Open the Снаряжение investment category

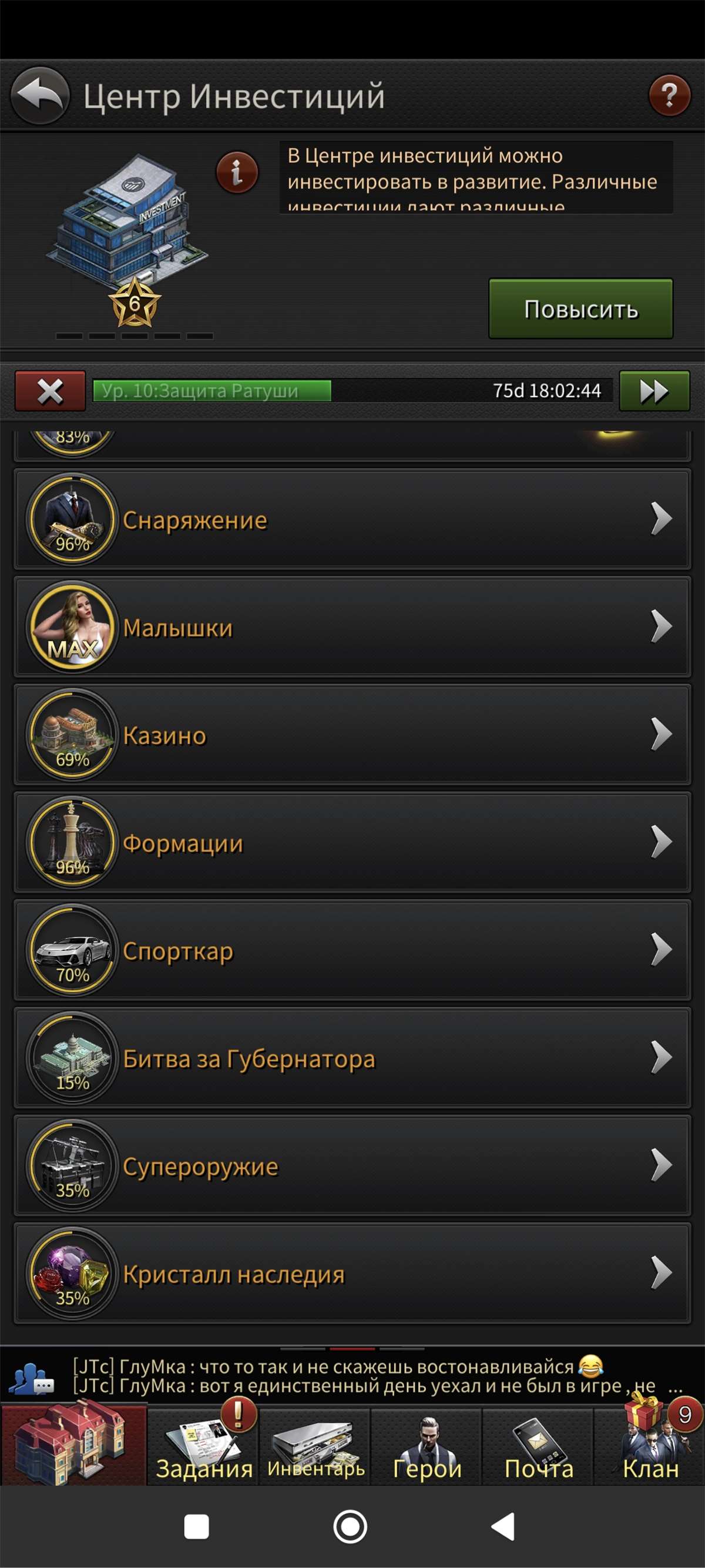tap(352, 520)
